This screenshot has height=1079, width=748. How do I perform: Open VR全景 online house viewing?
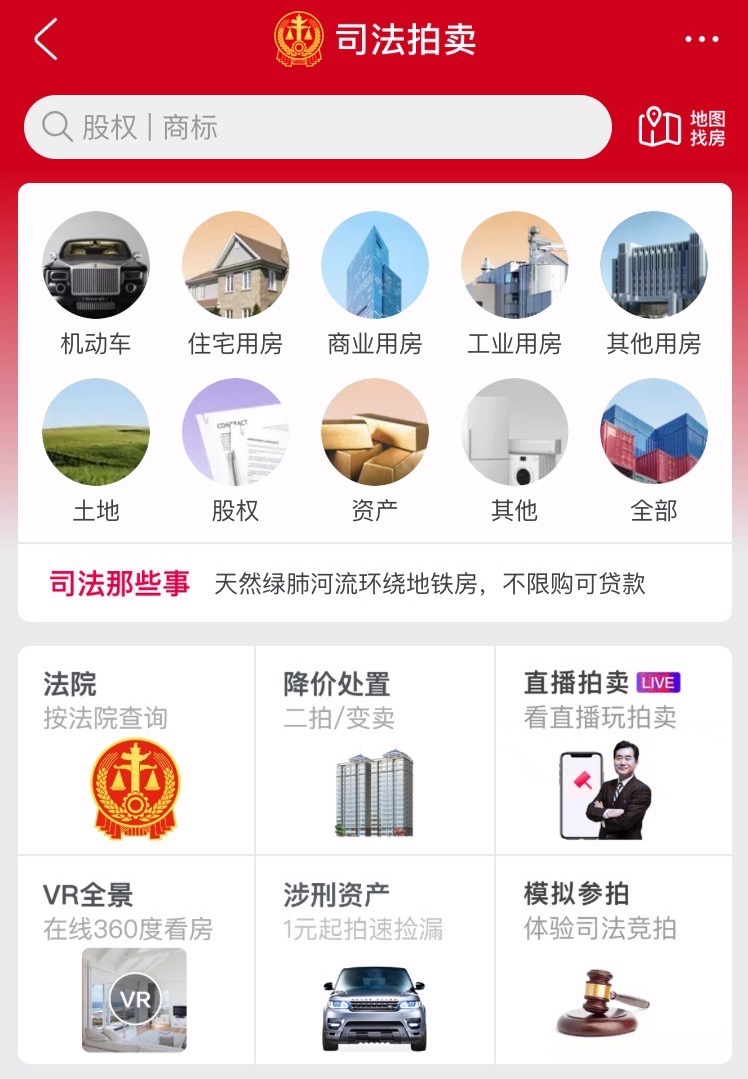[x=136, y=960]
